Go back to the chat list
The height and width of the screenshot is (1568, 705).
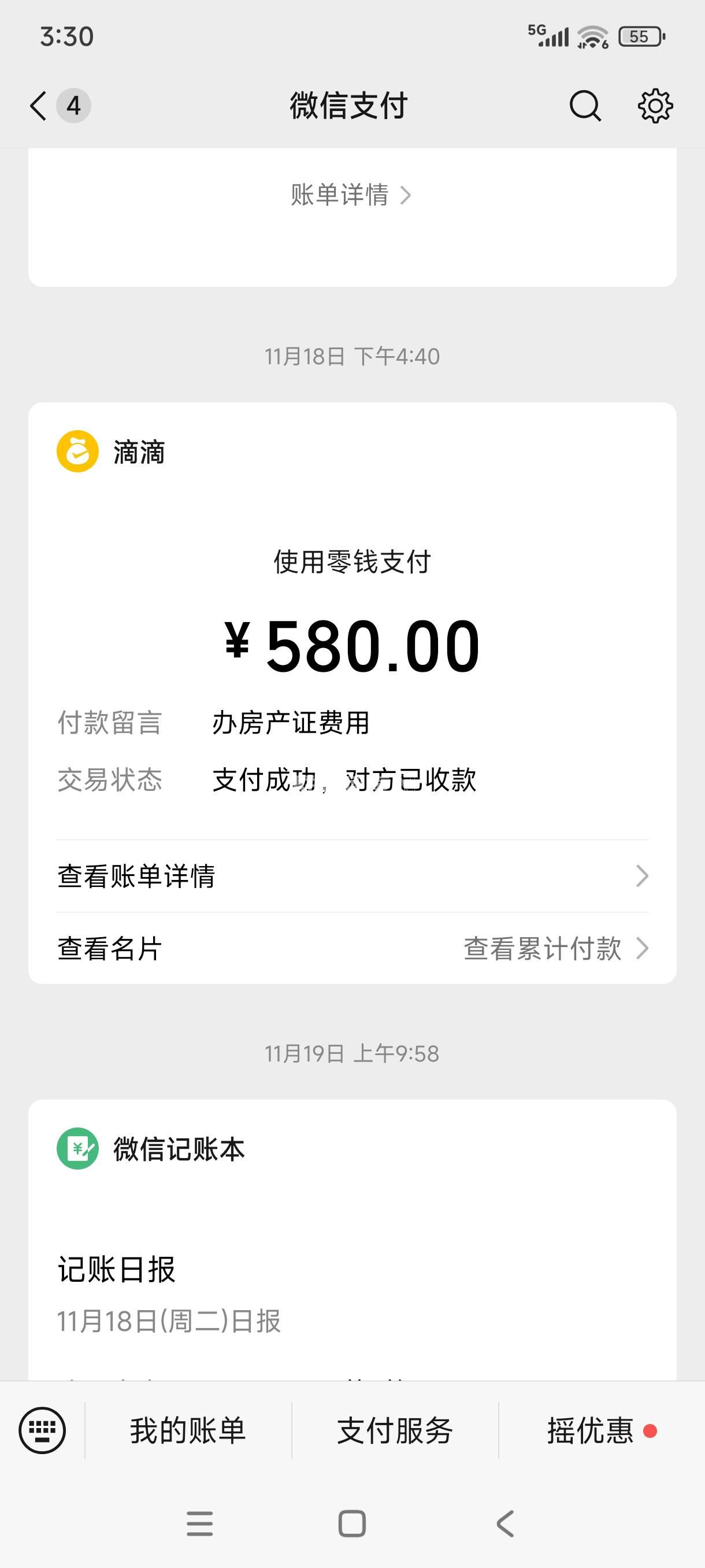click(x=39, y=106)
